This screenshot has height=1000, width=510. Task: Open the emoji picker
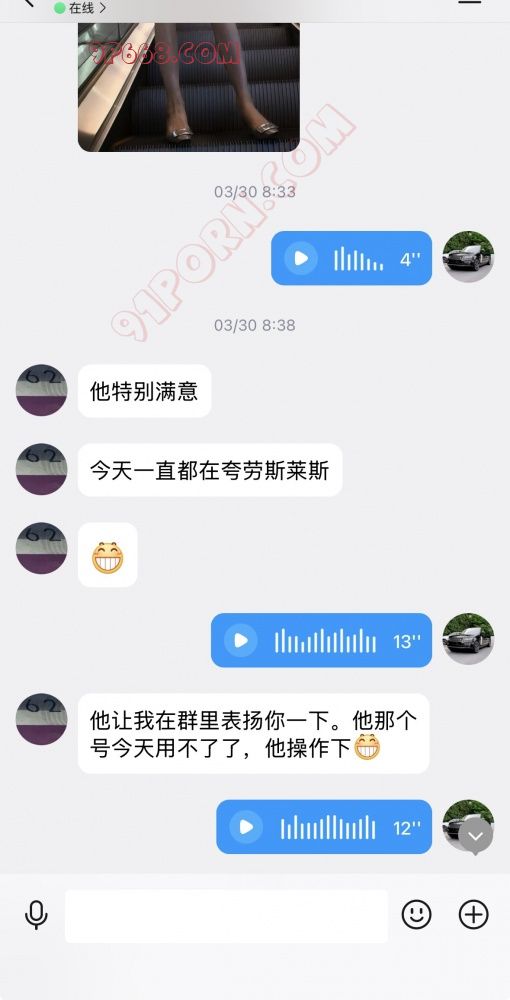point(416,915)
